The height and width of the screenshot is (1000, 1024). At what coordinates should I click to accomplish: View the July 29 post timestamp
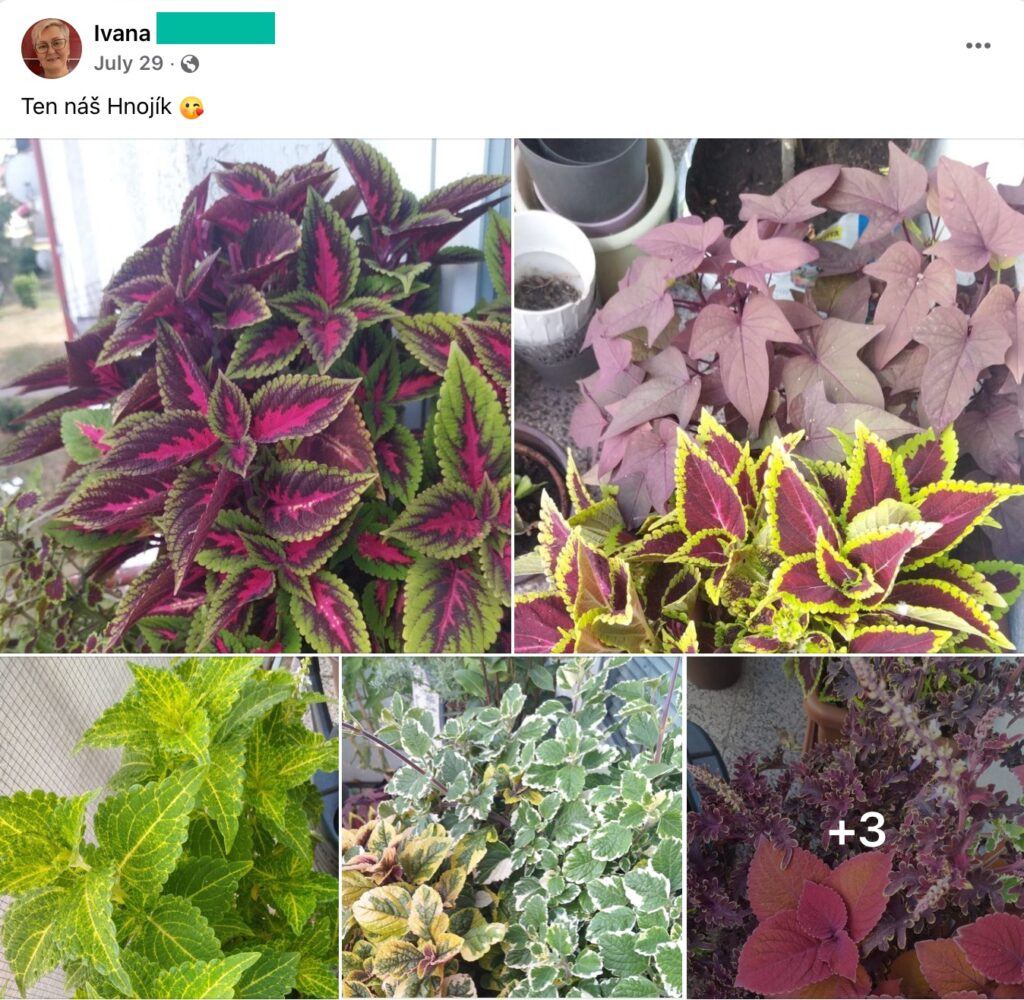(128, 63)
